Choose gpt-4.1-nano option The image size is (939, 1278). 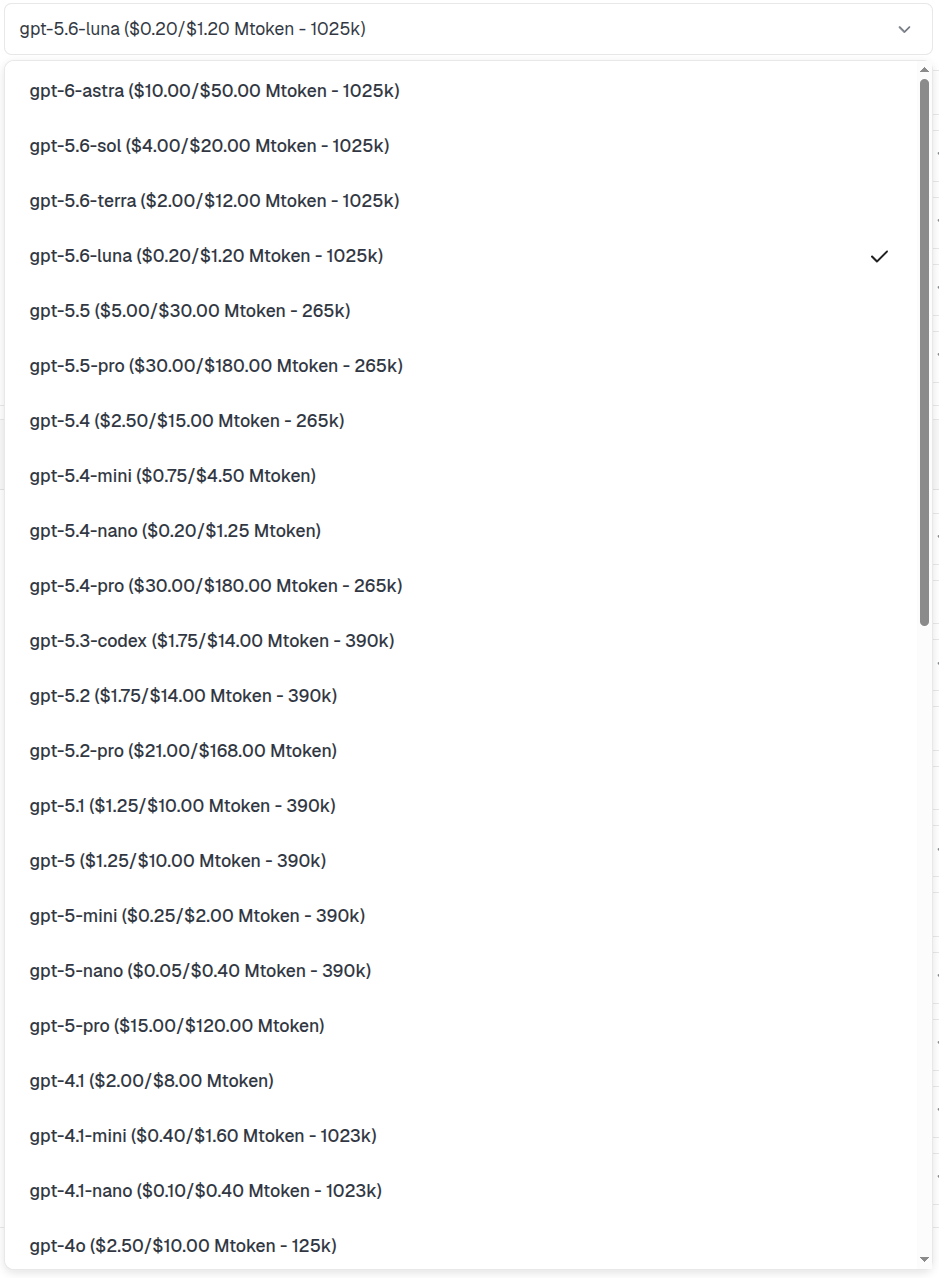click(x=461, y=1191)
